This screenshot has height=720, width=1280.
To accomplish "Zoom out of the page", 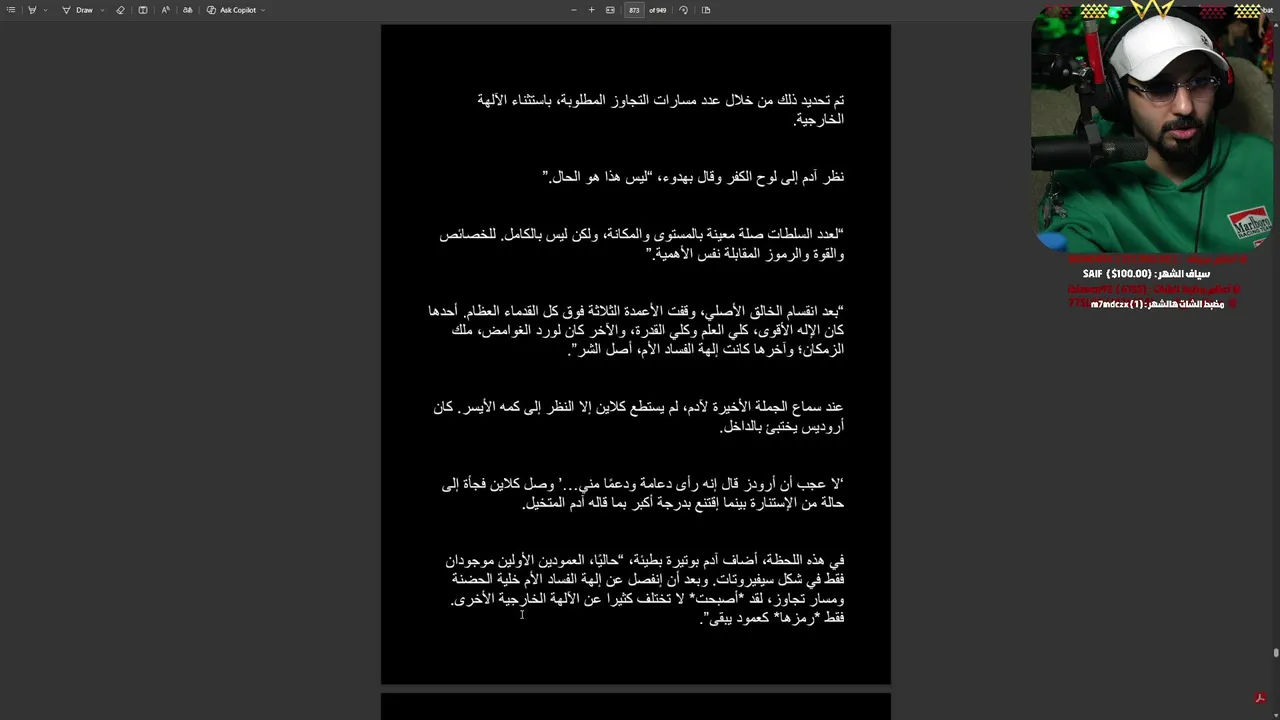I will coord(574,10).
